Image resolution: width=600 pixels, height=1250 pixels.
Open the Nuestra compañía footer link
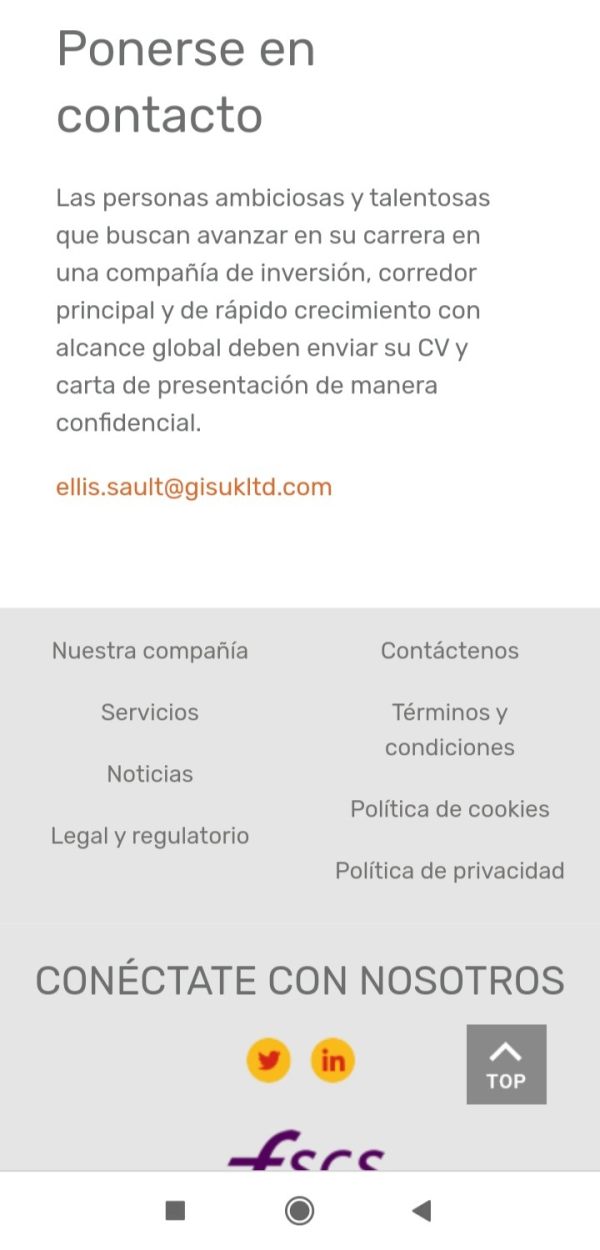click(x=150, y=651)
